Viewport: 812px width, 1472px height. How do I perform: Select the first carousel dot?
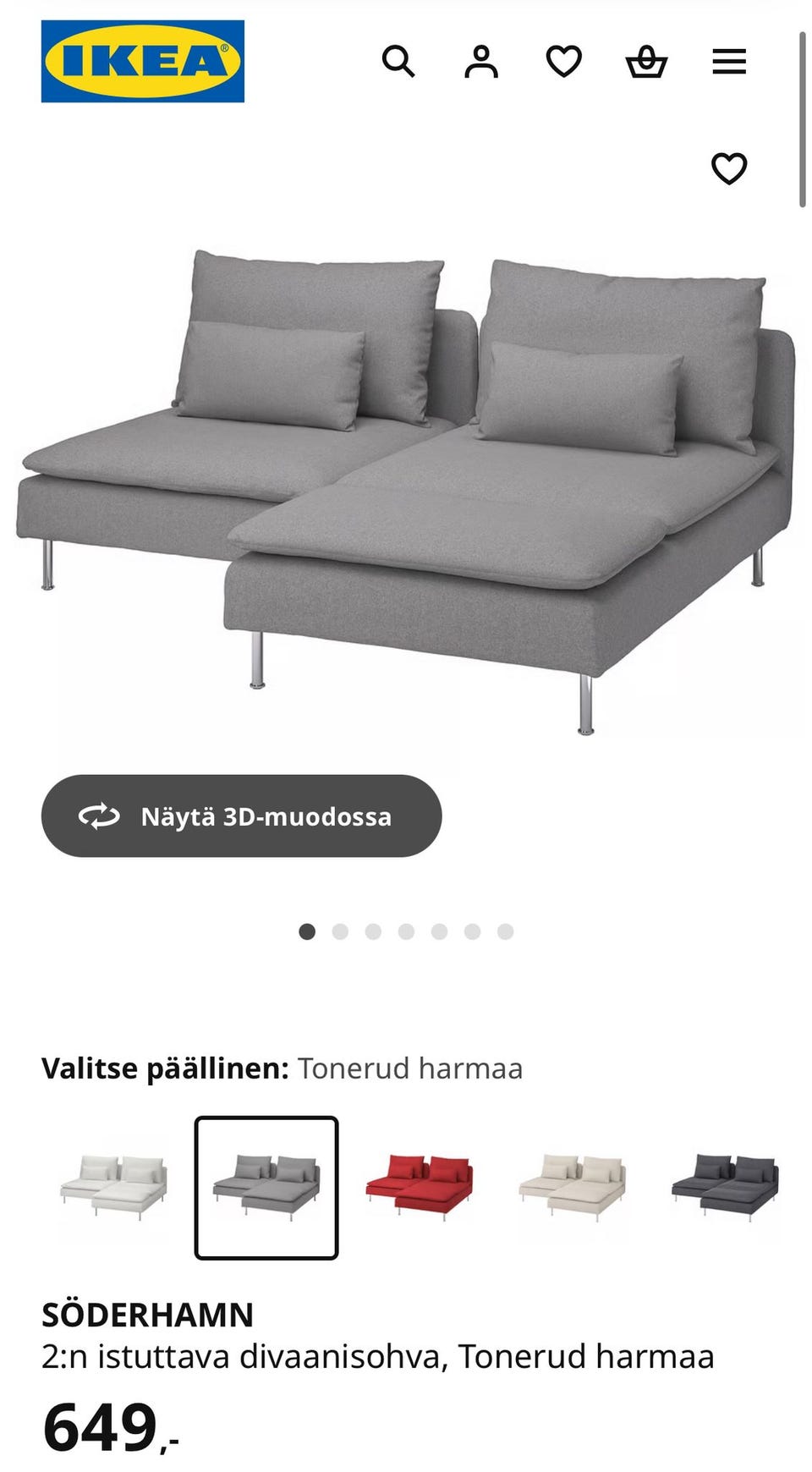[307, 928]
